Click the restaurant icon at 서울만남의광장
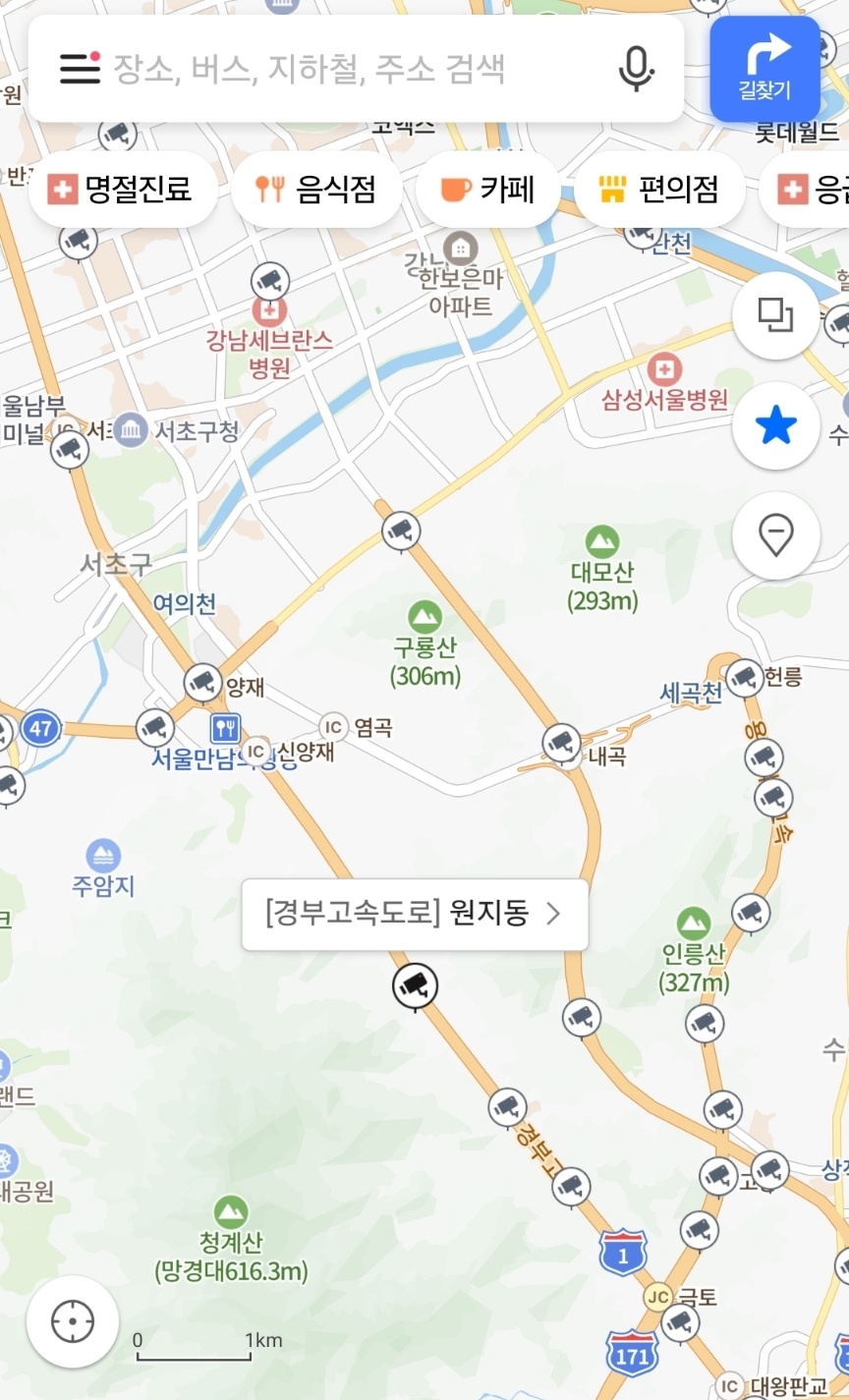Screen dimensions: 849x1400 tap(224, 729)
